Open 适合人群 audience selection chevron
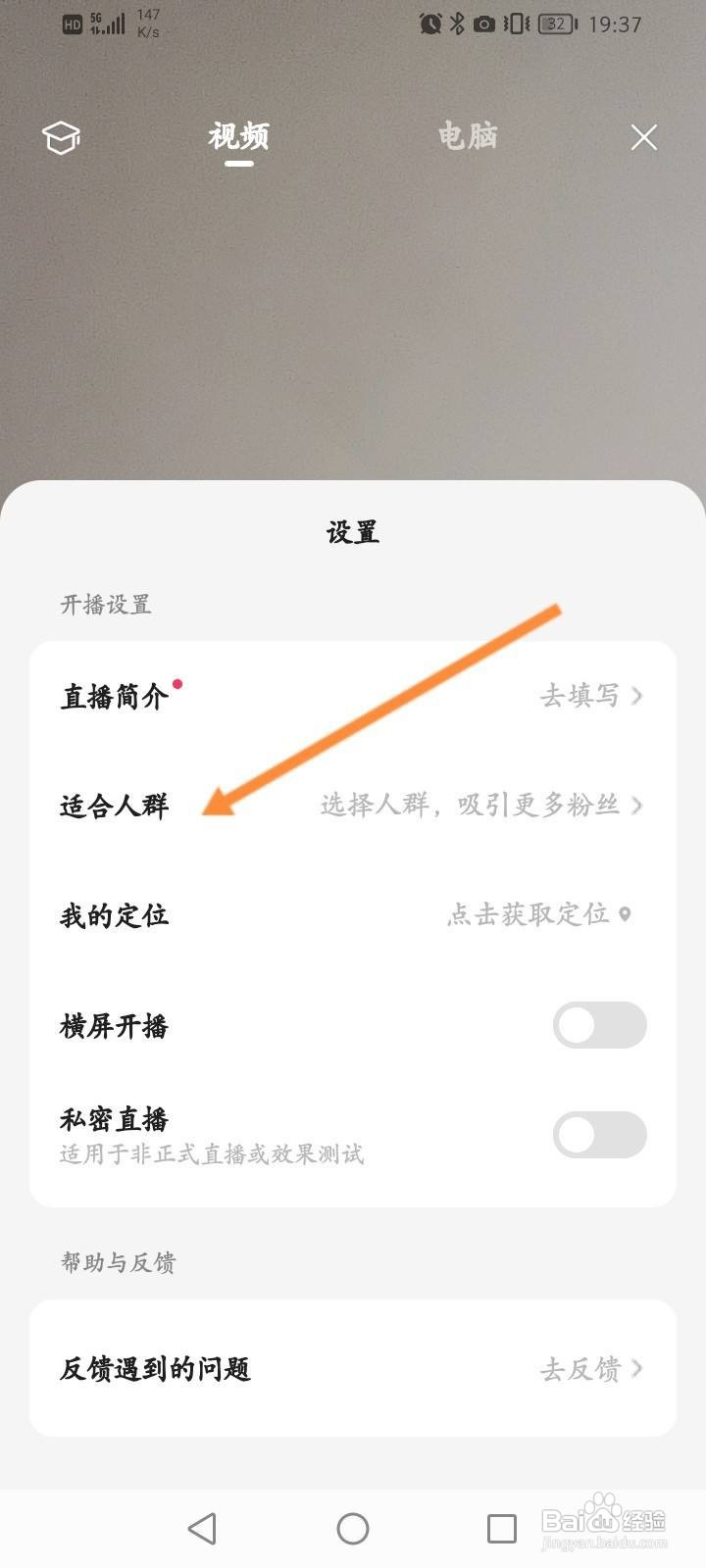Viewport: 706px width, 1568px height. (x=638, y=806)
